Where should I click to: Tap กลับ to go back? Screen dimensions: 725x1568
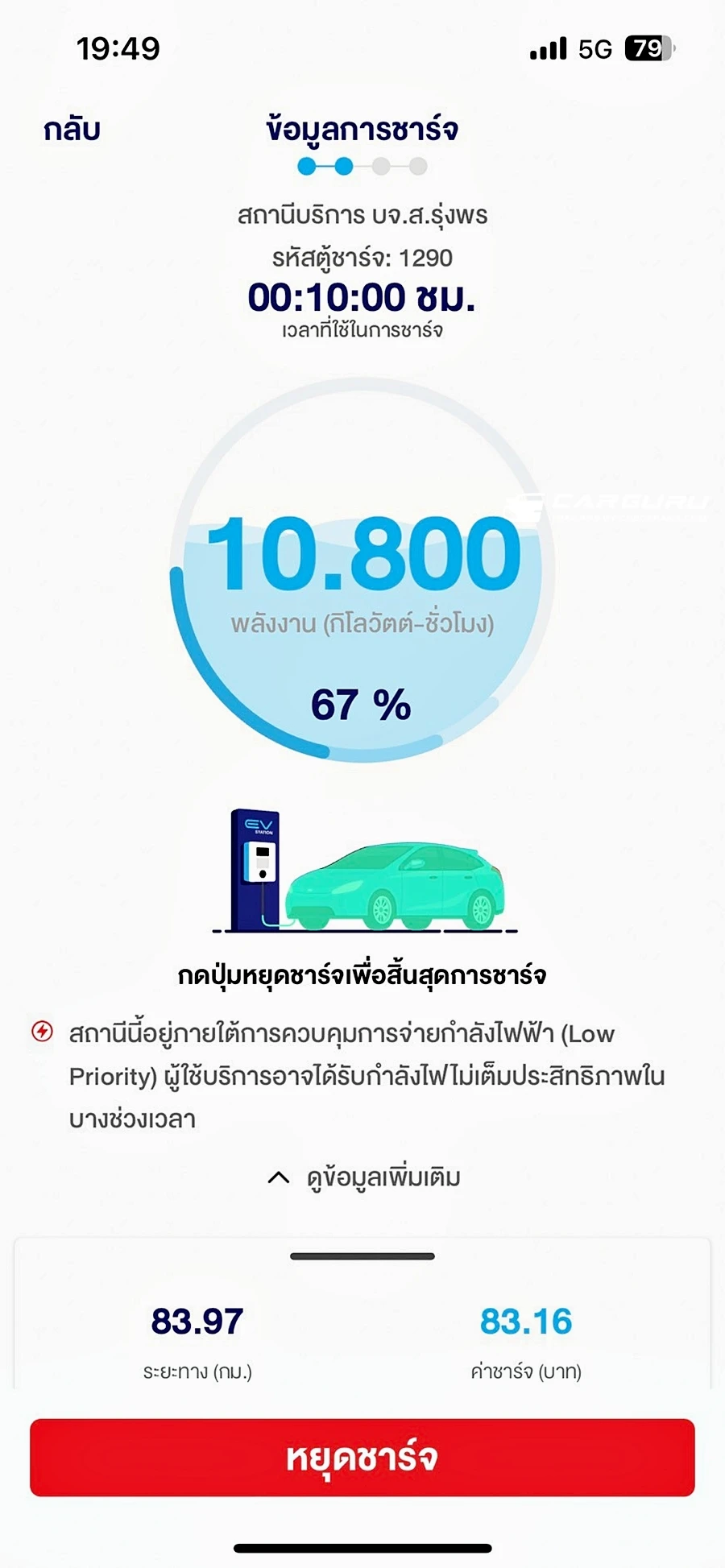point(72,130)
